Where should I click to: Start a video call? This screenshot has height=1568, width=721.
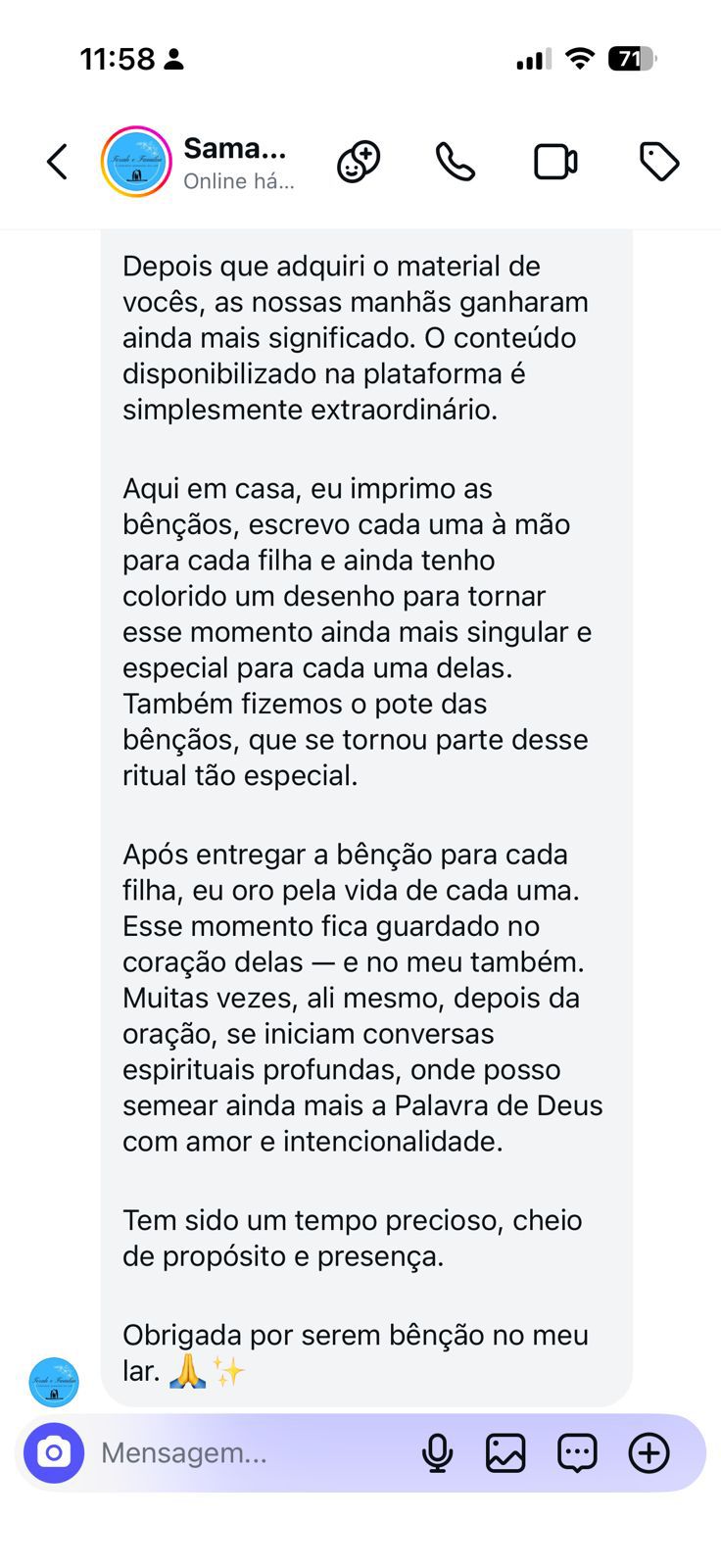pos(556,161)
